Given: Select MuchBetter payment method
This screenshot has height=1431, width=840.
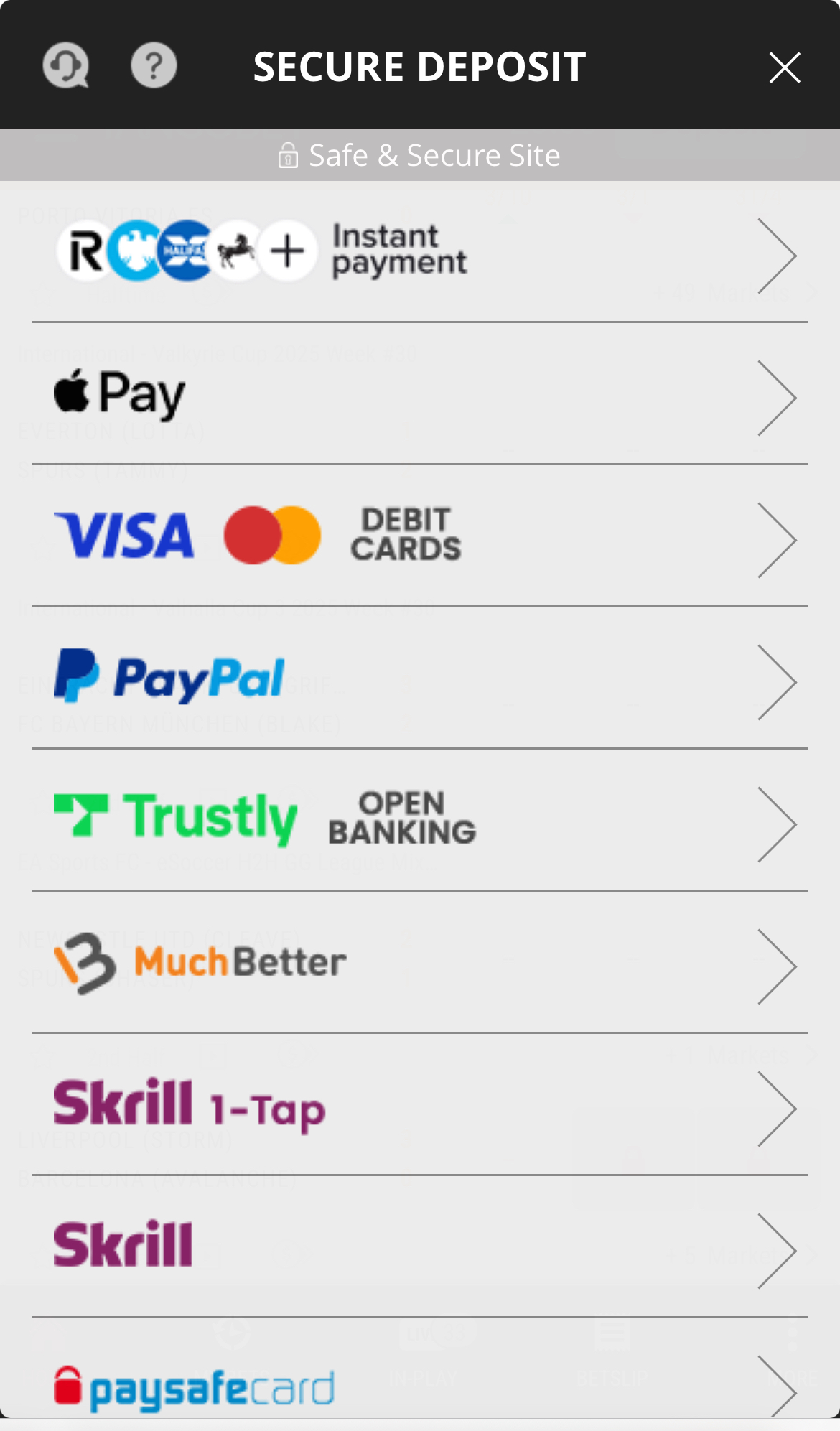Looking at the screenshot, I should [419, 963].
